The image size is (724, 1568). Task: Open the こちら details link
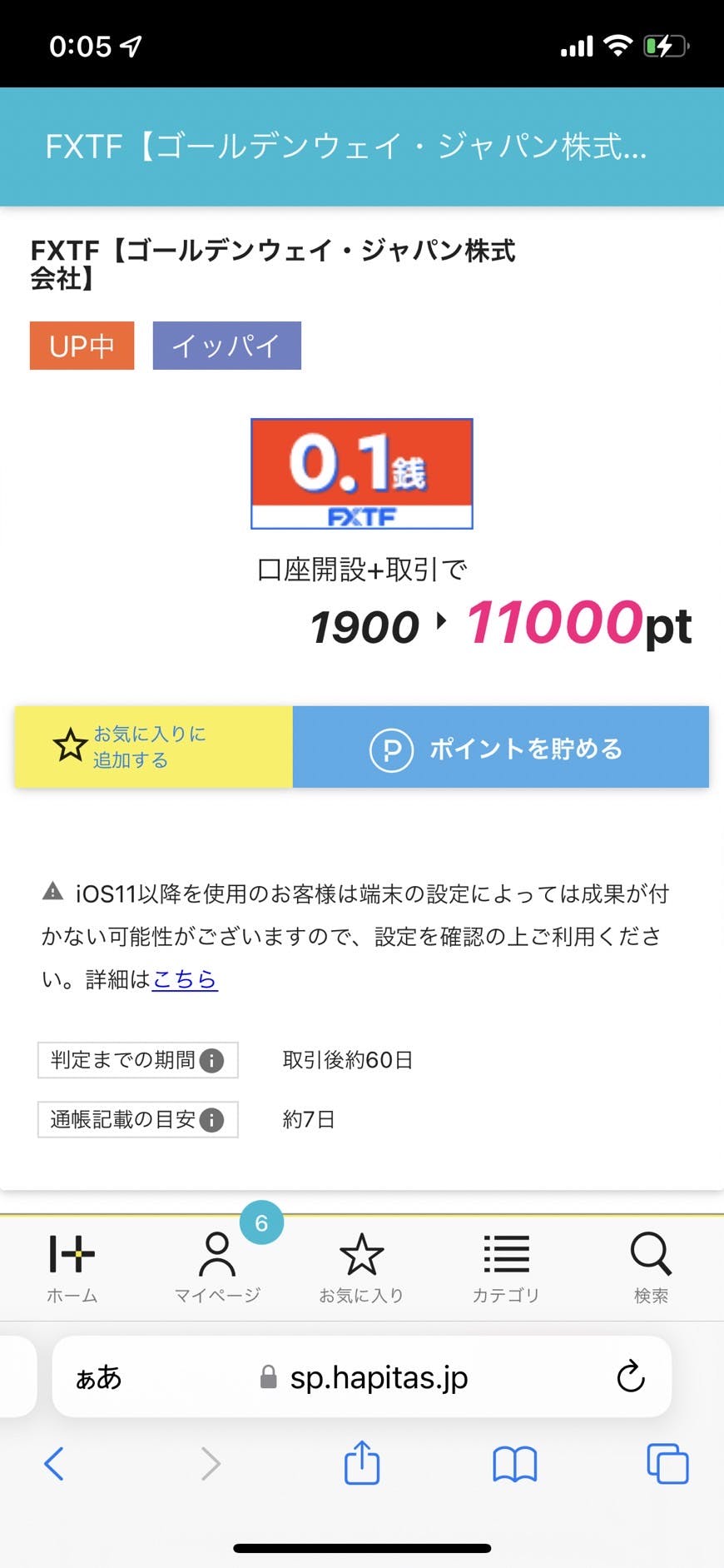[x=185, y=979]
